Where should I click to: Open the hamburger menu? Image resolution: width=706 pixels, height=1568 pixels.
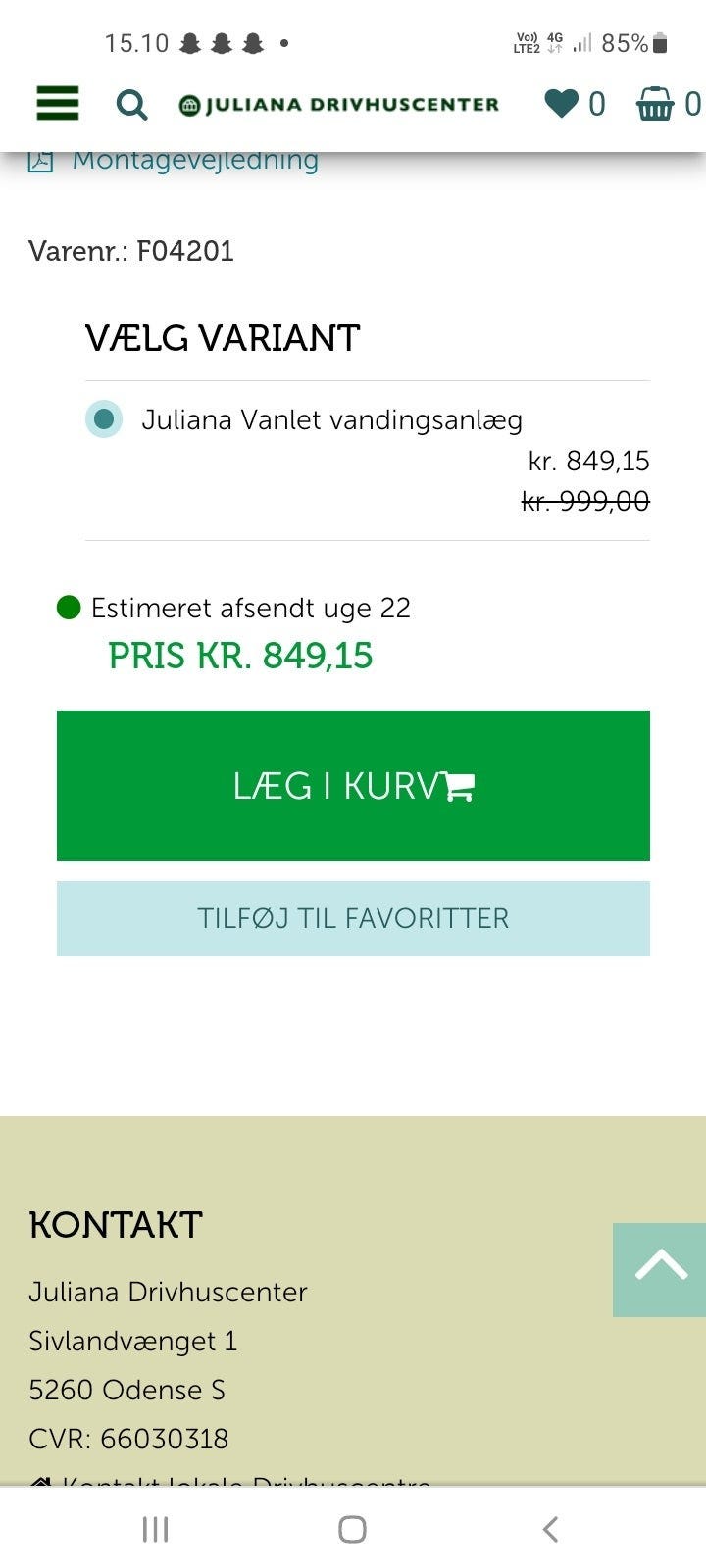click(58, 103)
